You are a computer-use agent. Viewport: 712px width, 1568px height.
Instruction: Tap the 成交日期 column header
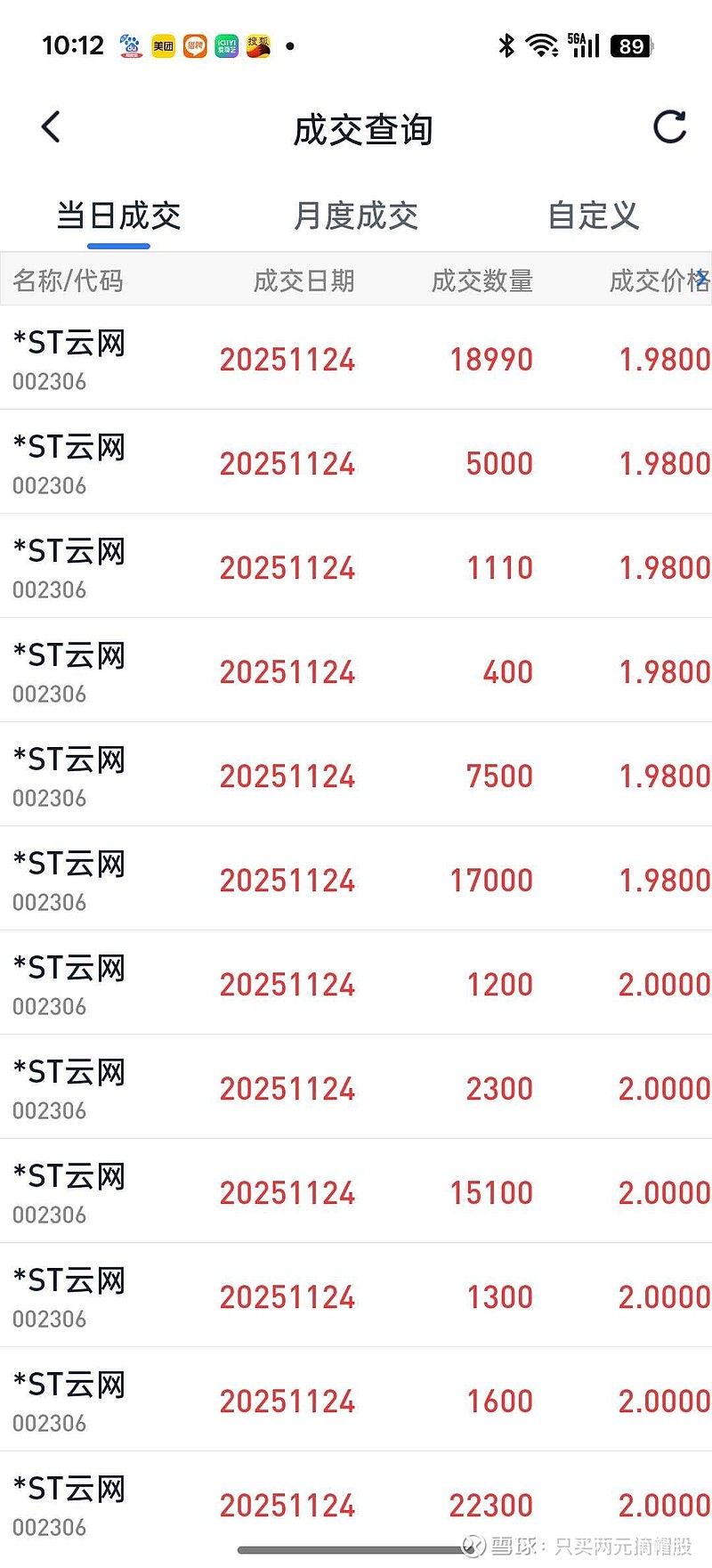(305, 280)
